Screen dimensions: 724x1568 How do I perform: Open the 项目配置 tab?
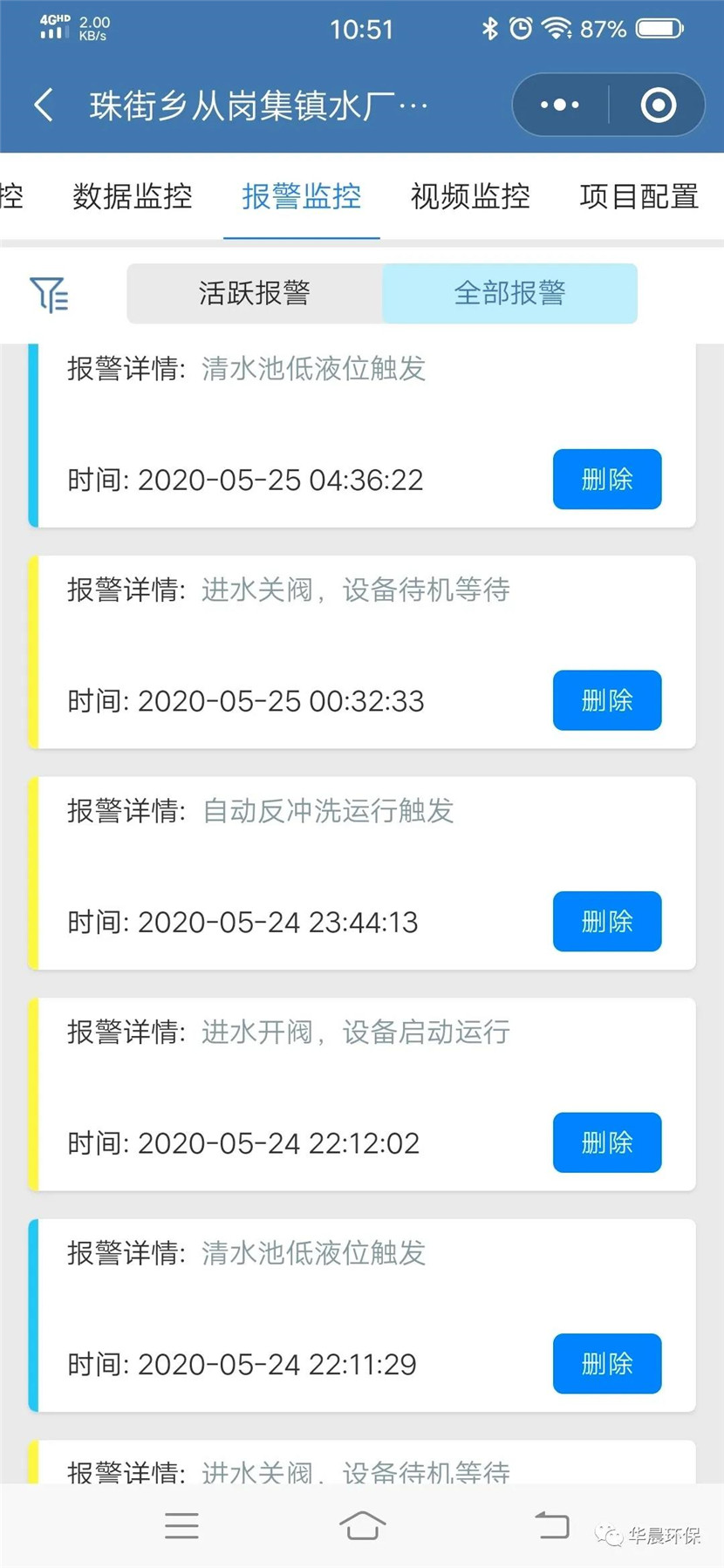[x=638, y=197]
